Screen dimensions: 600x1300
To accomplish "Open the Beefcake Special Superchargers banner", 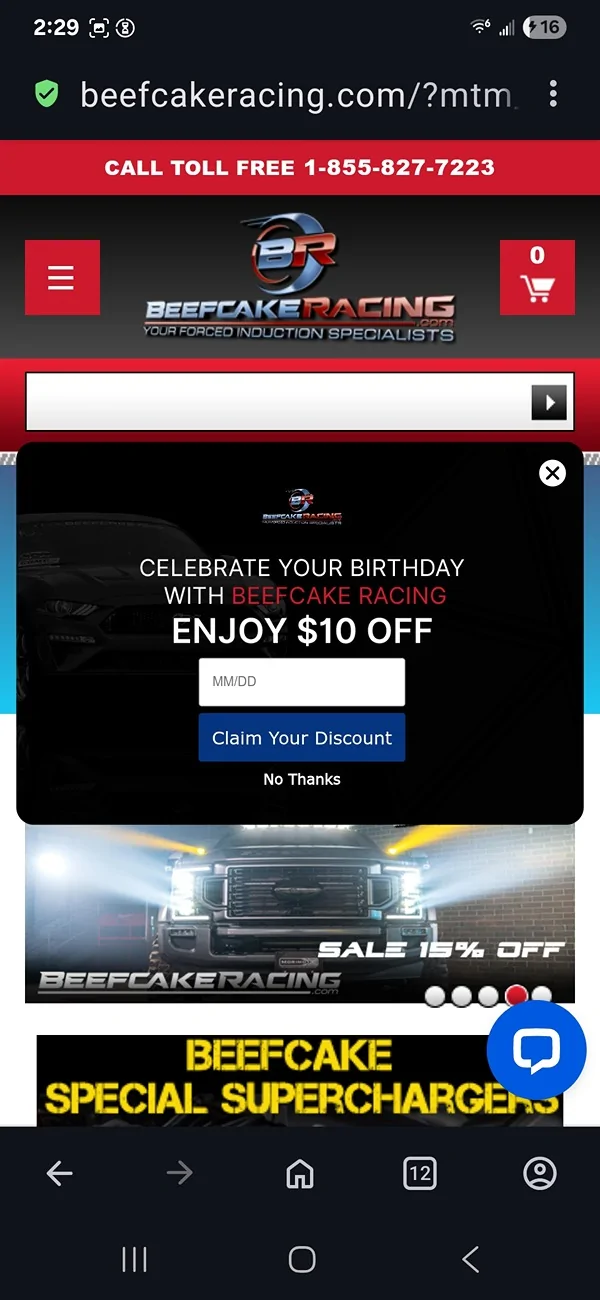I will pos(300,1080).
